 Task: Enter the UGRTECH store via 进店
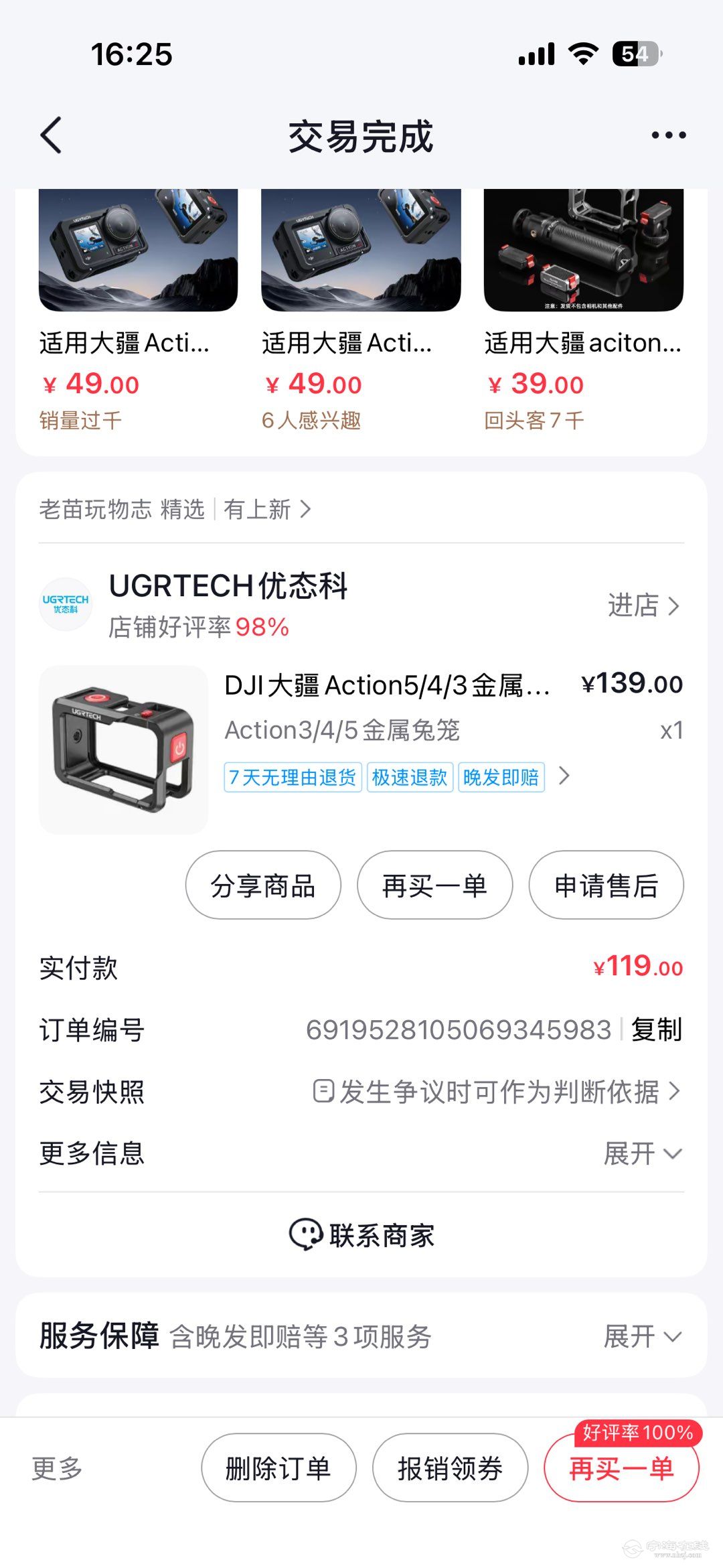643,605
